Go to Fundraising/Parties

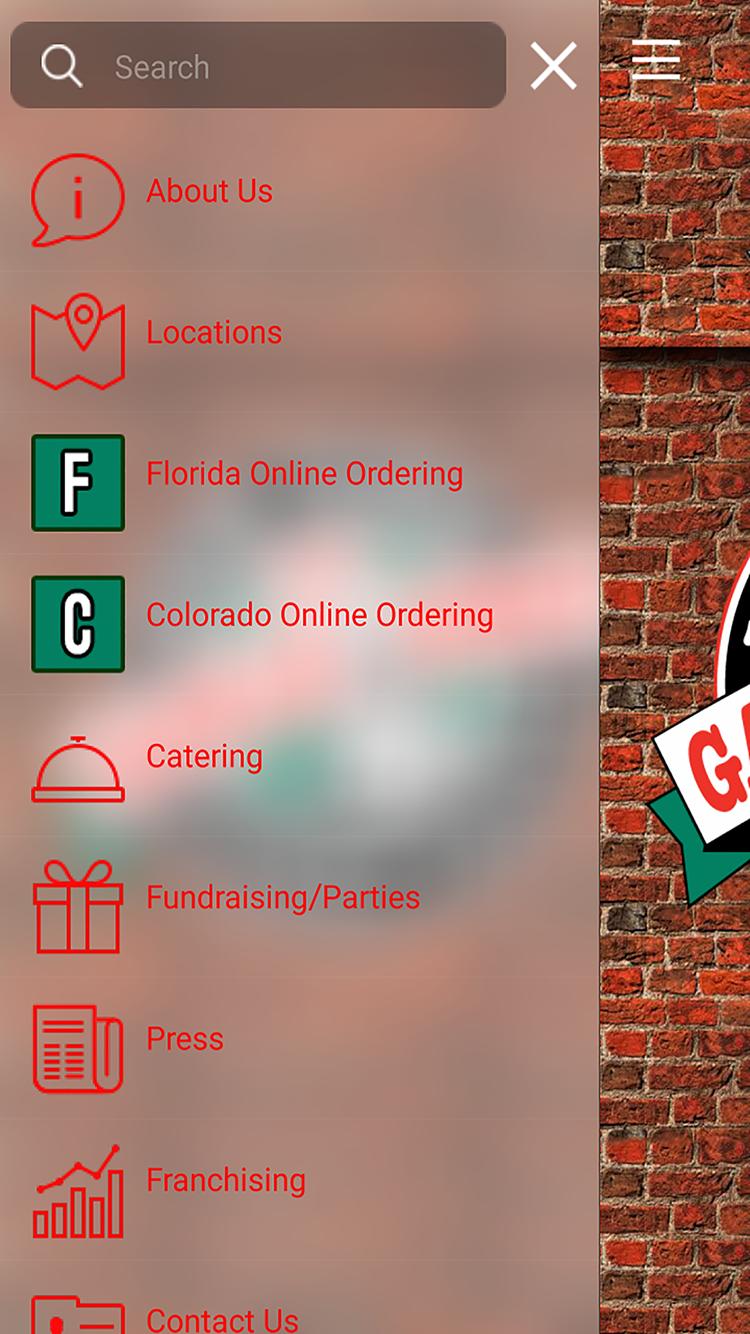point(283,897)
